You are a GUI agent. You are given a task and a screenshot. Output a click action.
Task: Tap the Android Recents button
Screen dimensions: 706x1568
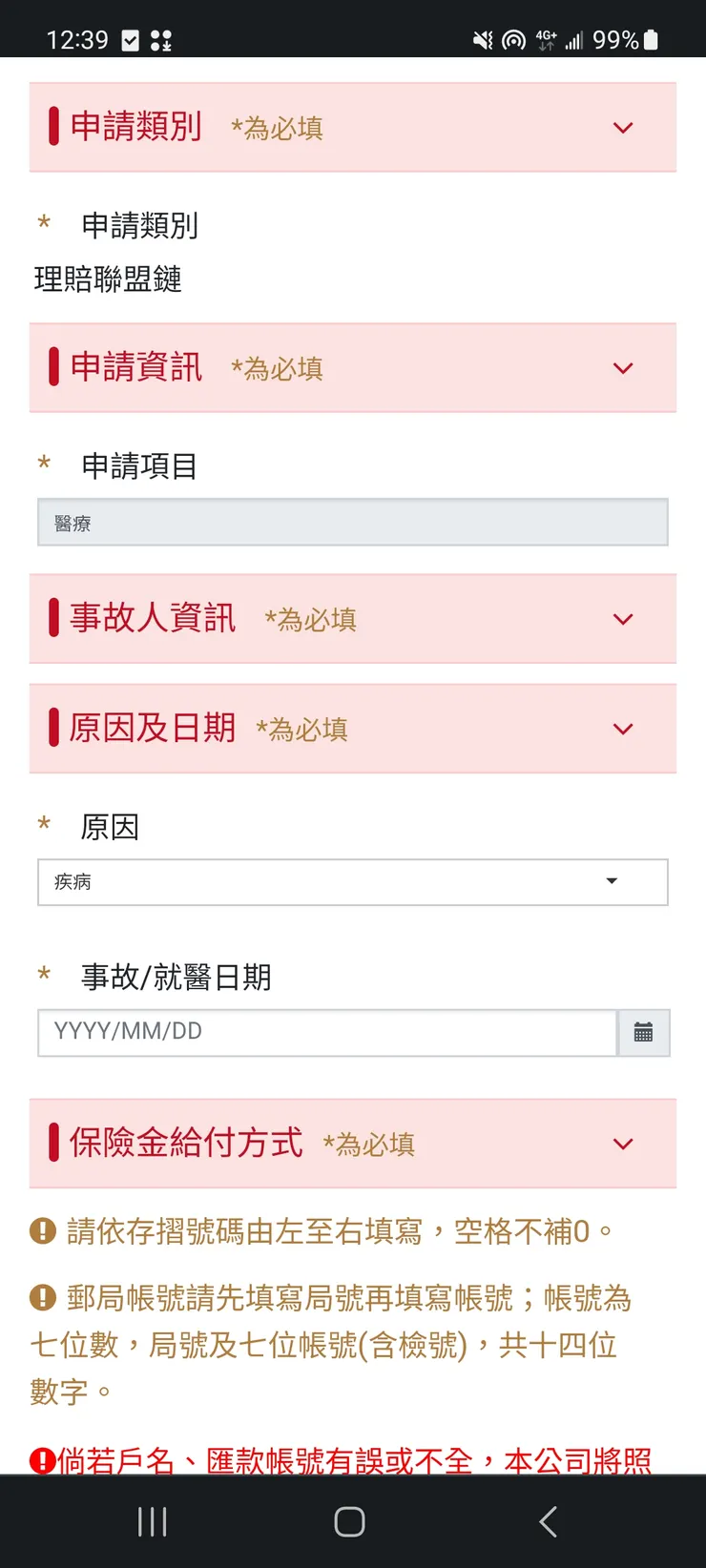[152, 1521]
